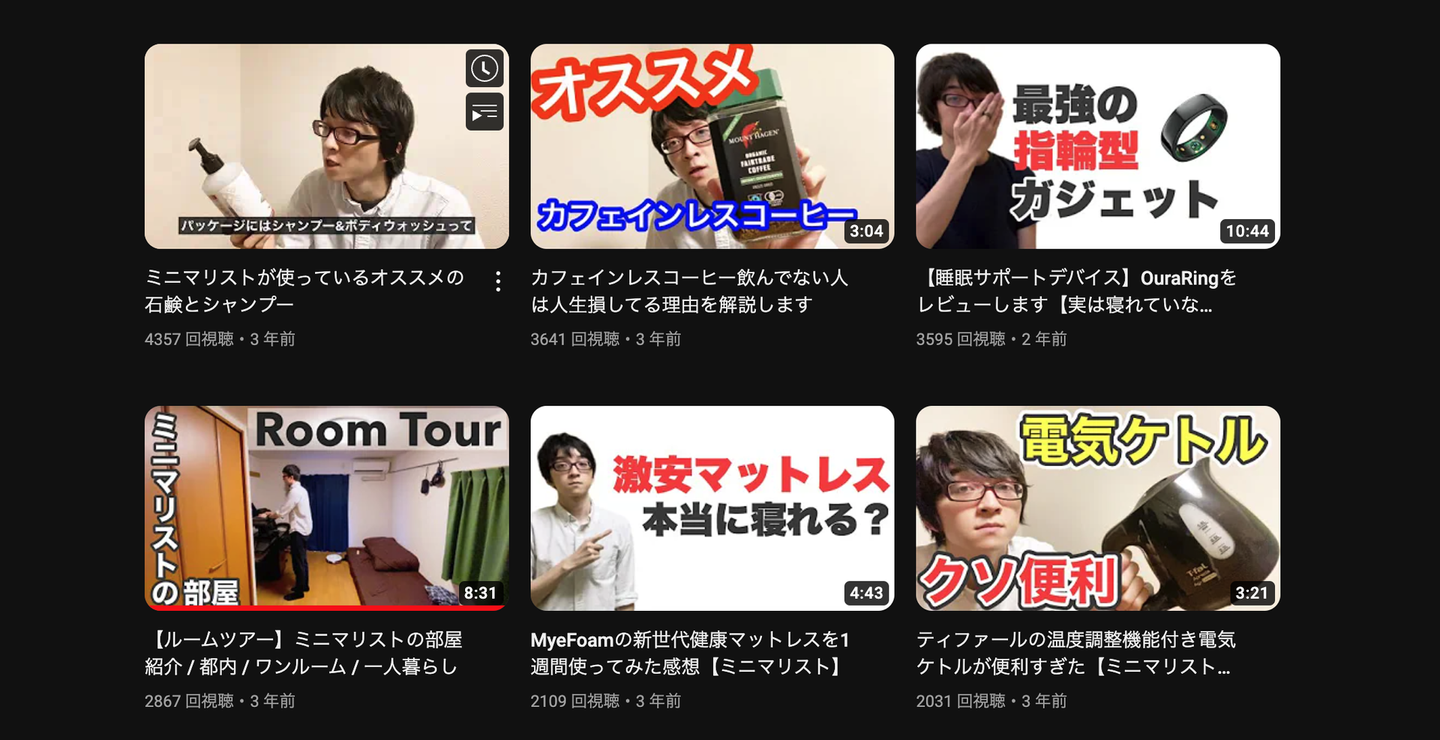The image size is (1440, 740).
Task: Play the MyeFoam mattress review
Action: (712, 508)
